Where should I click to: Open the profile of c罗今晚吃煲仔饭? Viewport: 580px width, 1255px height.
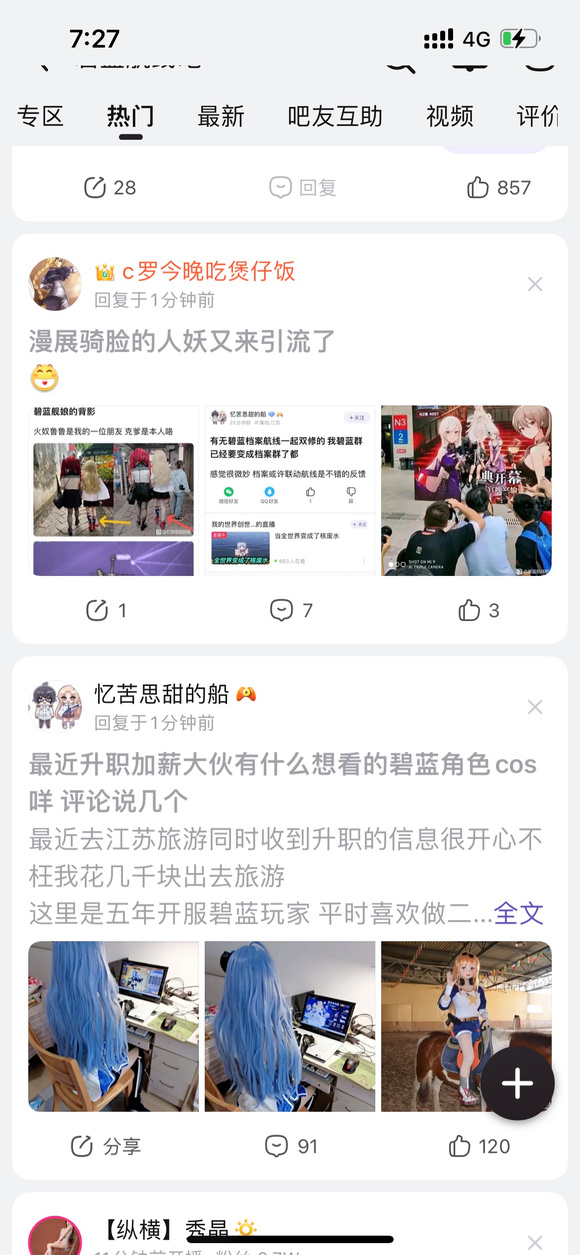(x=56, y=284)
